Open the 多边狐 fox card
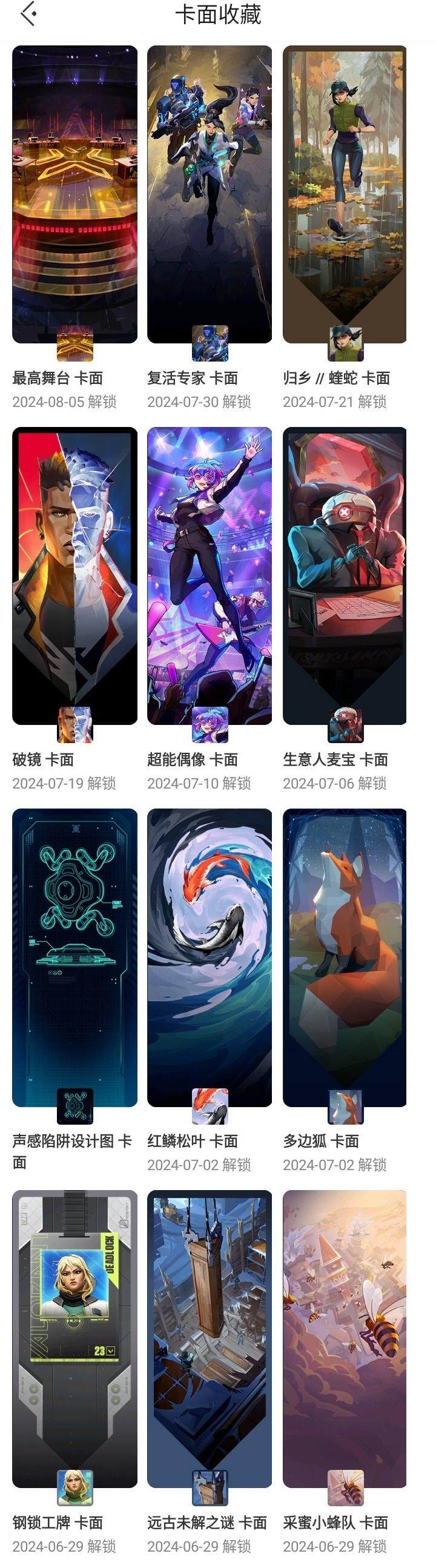The height and width of the screenshot is (1568, 436). click(345, 957)
